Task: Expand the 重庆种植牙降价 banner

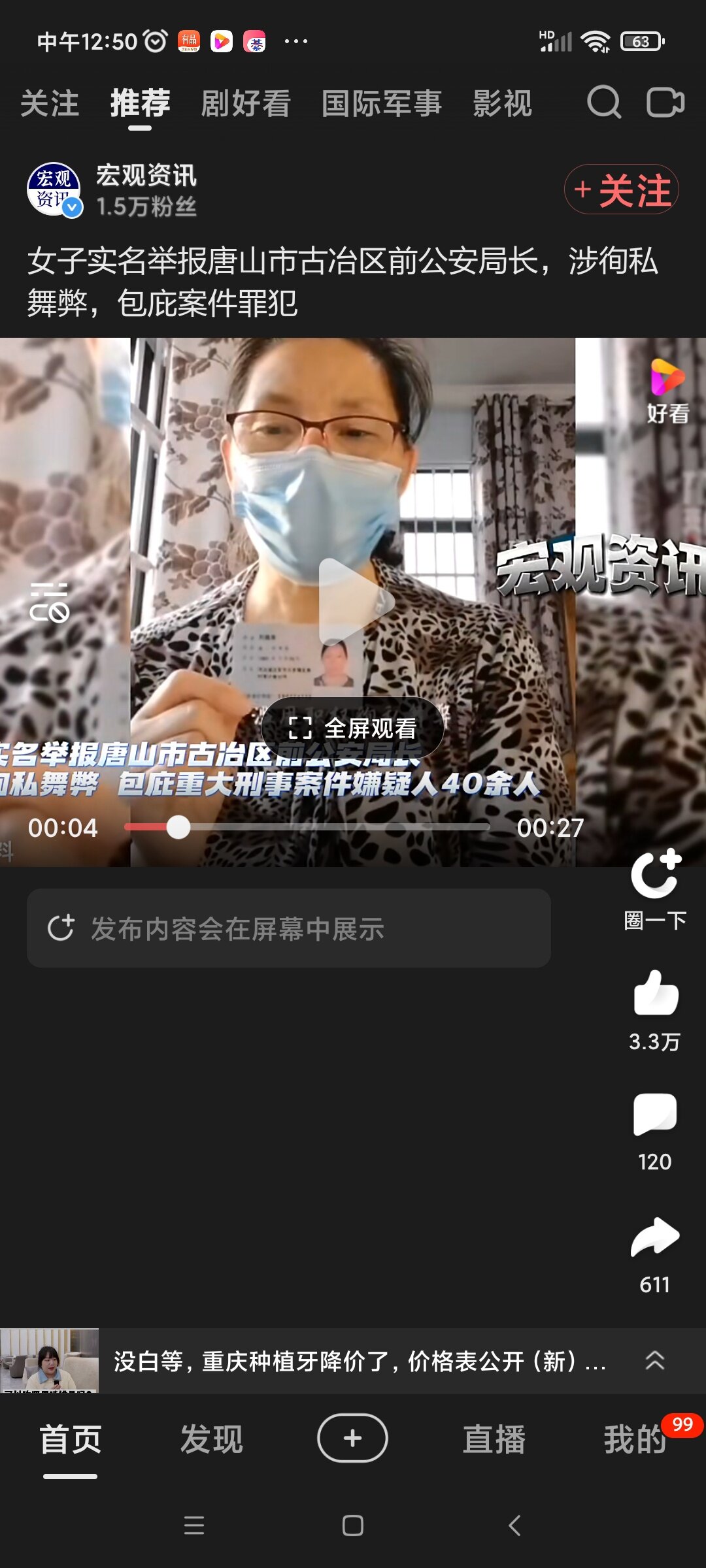Action: [x=654, y=1360]
